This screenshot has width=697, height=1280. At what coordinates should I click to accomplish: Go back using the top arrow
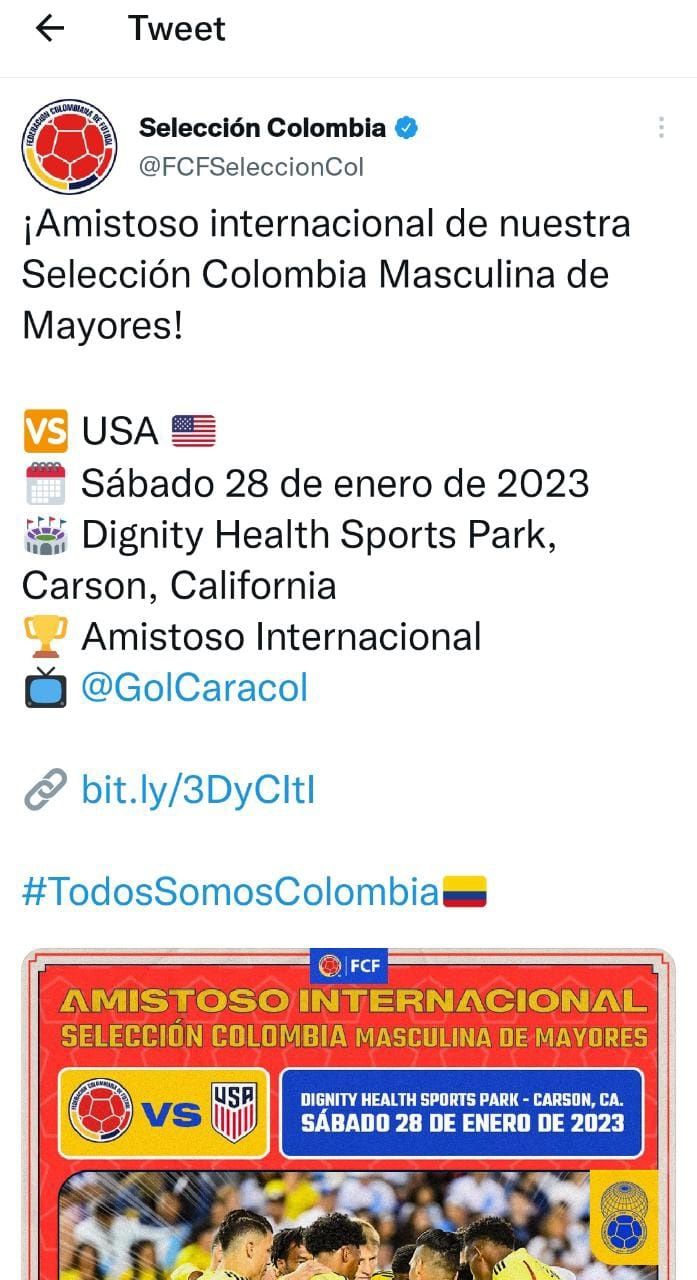point(49,29)
